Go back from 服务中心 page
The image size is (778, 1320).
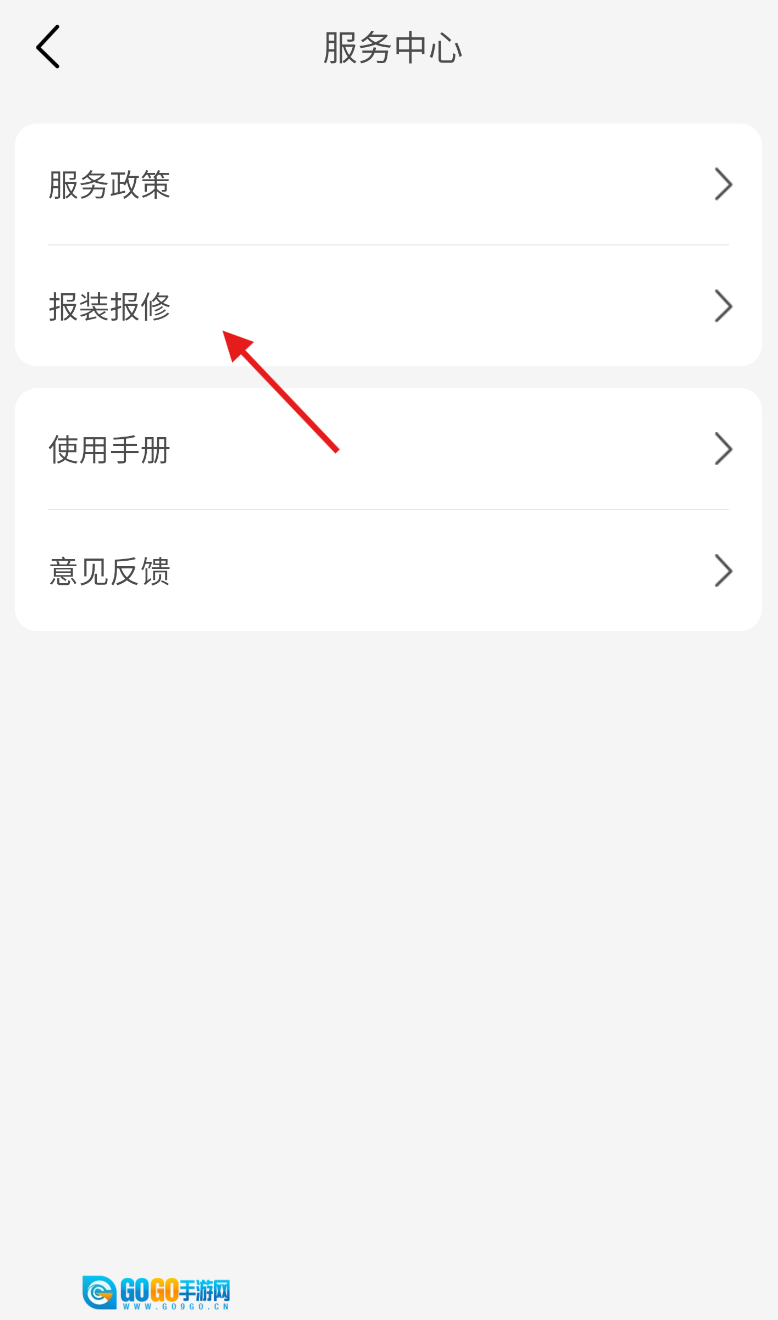point(48,48)
